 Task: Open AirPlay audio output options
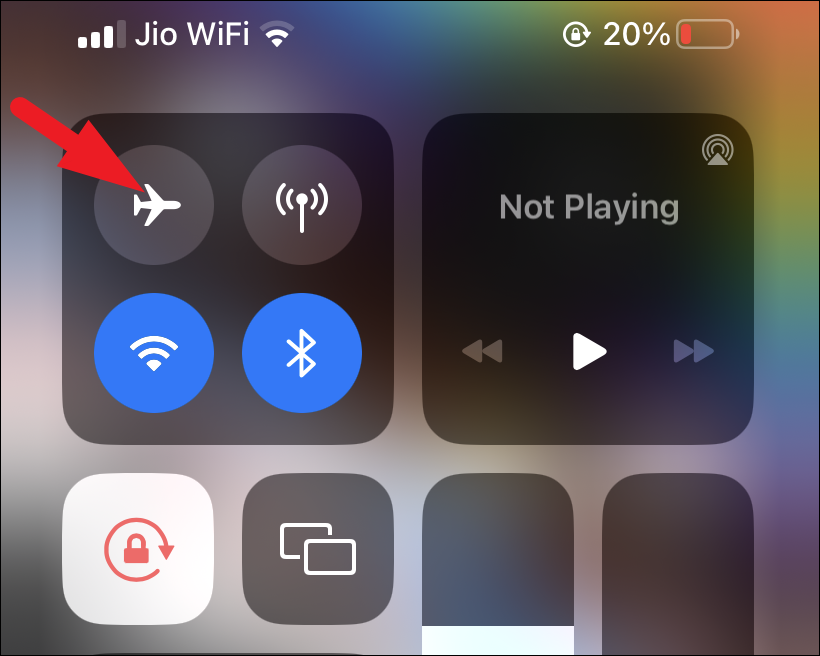point(716,150)
